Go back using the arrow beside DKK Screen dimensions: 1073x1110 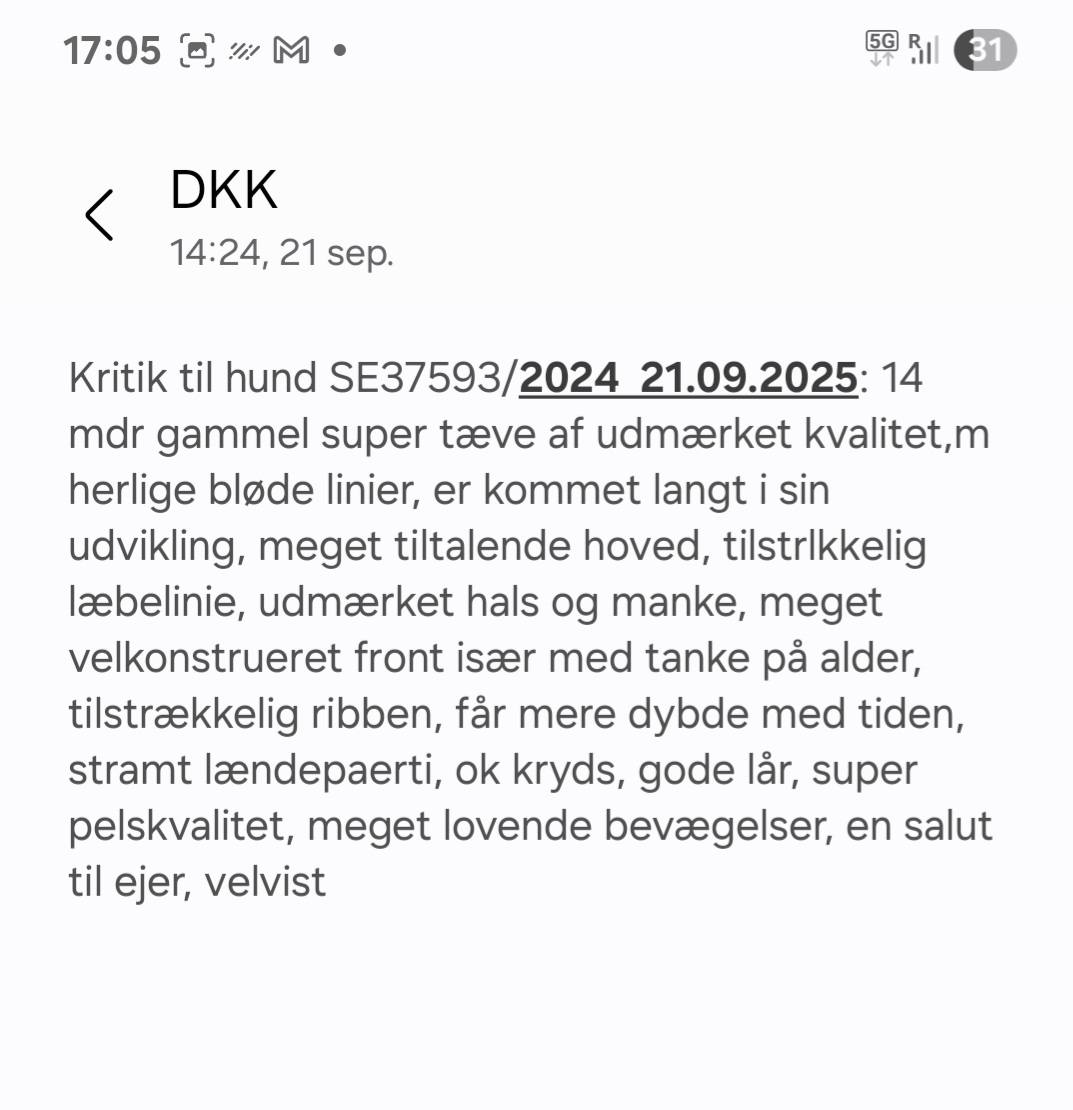tap(99, 215)
